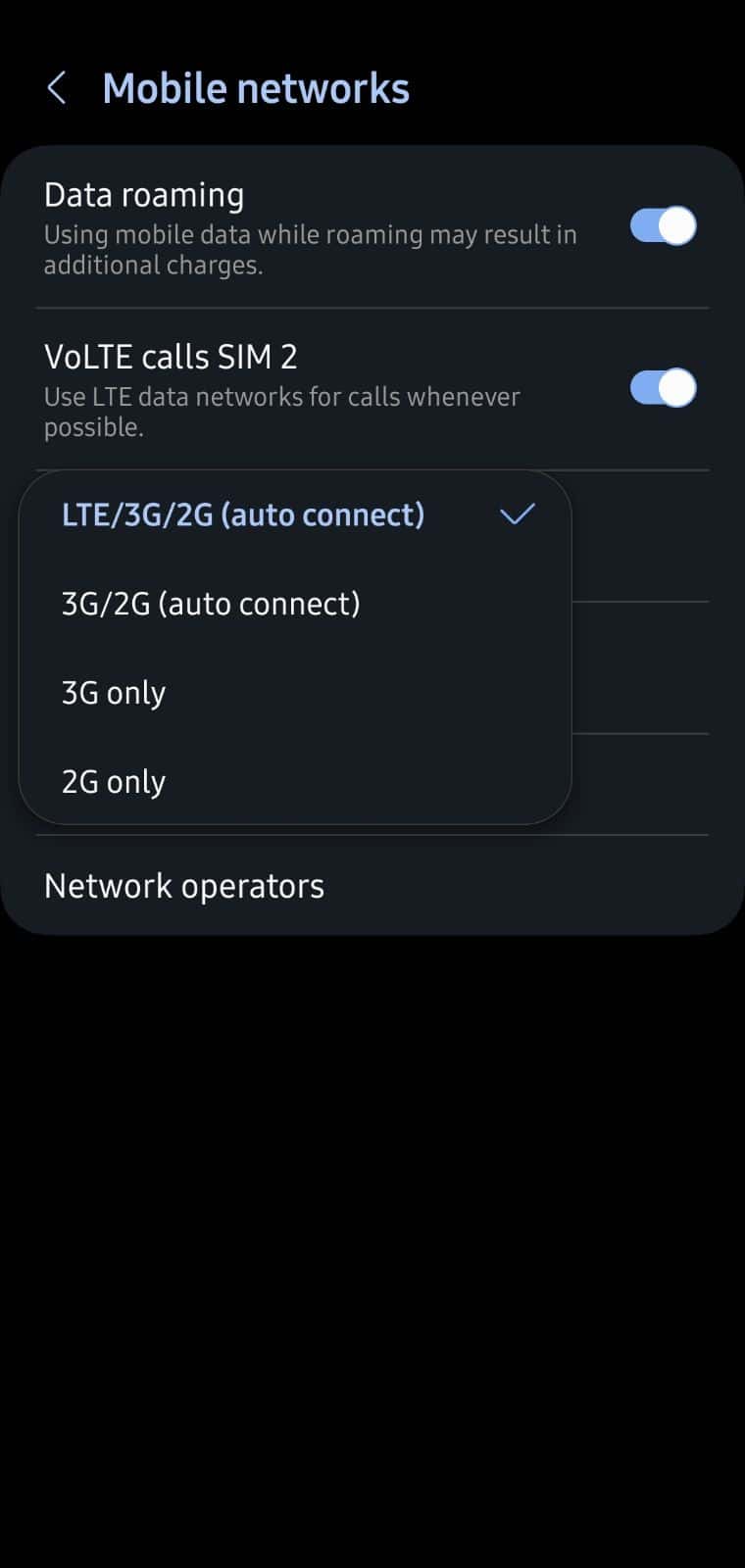Open Network operators settings
Screen dimensions: 745x1568
183,885
